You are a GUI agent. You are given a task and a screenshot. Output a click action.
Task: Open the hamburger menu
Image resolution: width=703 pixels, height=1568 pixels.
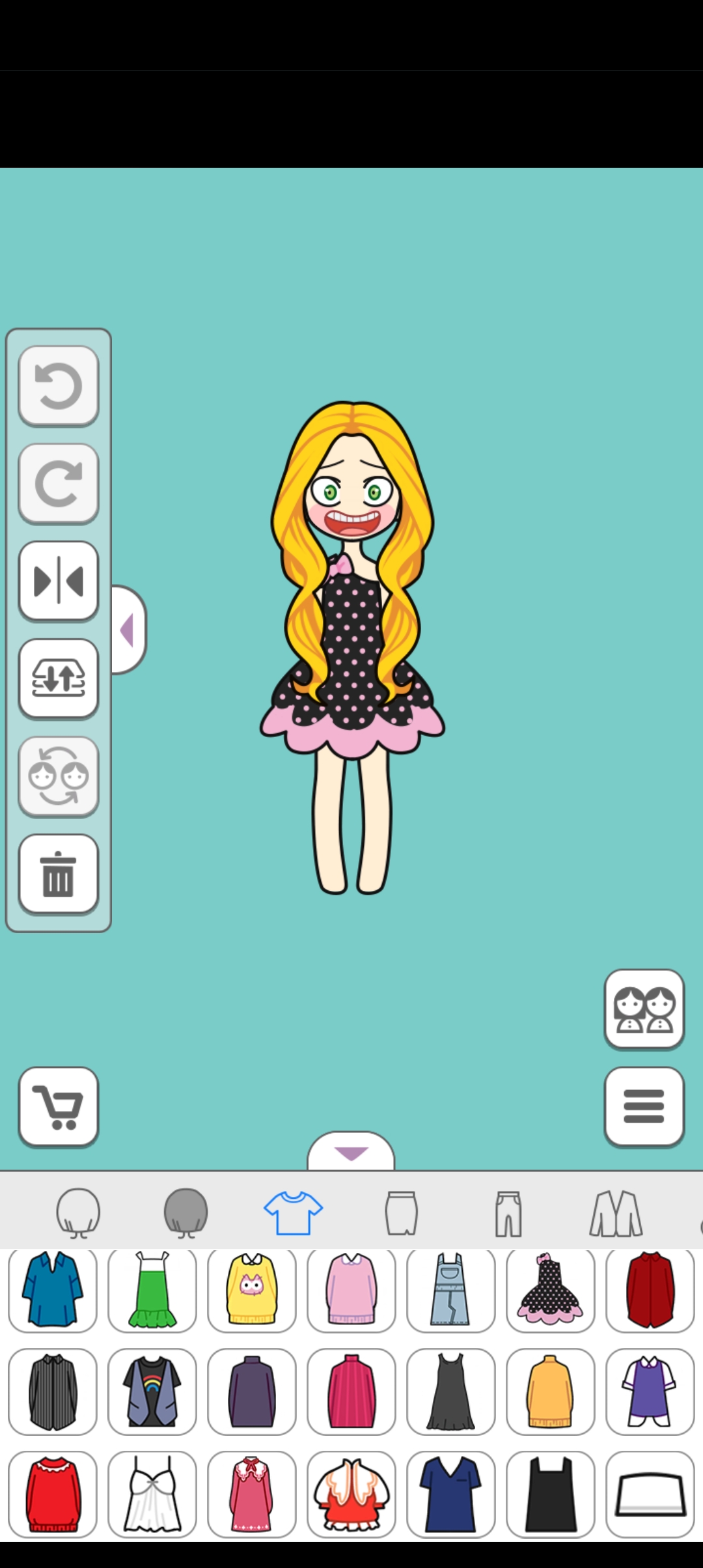pos(644,1106)
